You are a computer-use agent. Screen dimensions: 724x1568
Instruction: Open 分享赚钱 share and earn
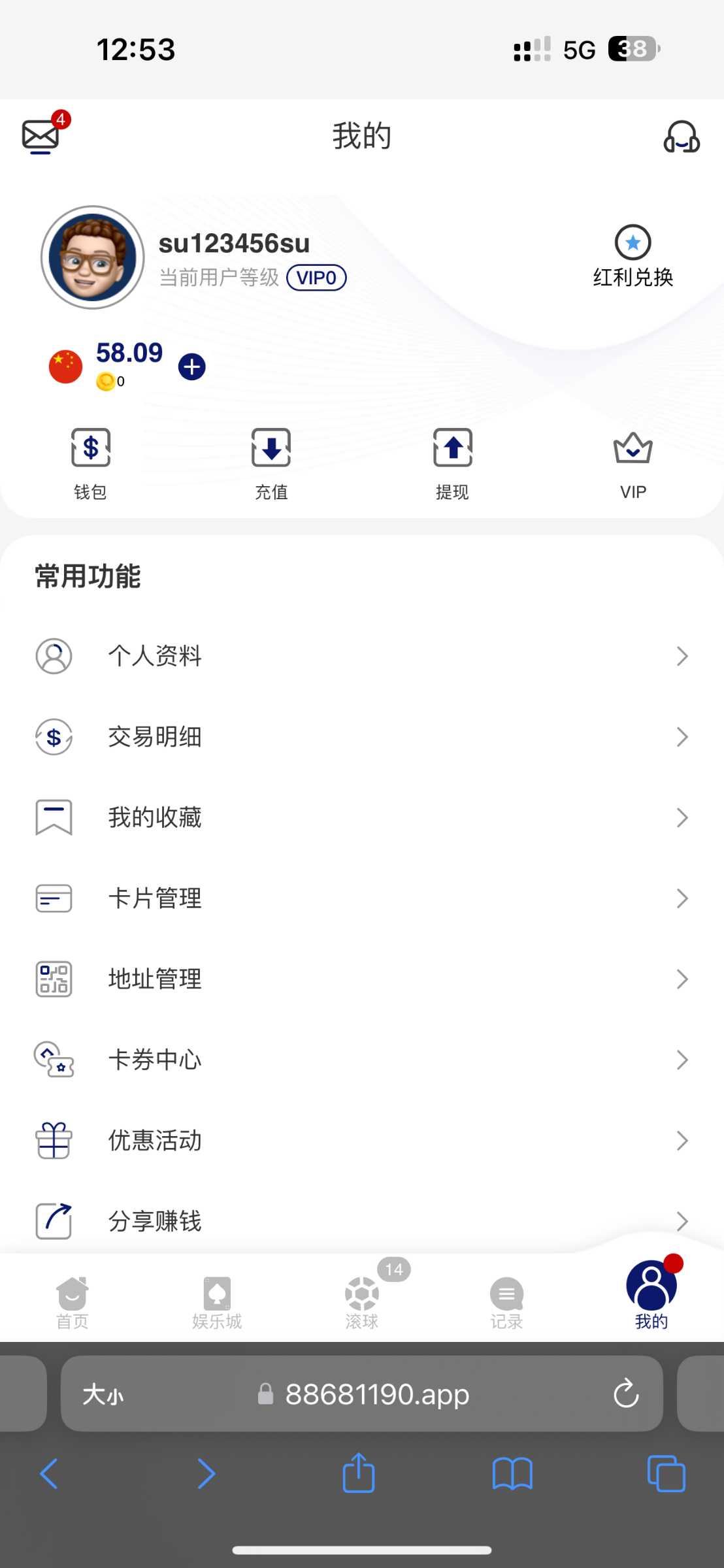[x=361, y=1220]
